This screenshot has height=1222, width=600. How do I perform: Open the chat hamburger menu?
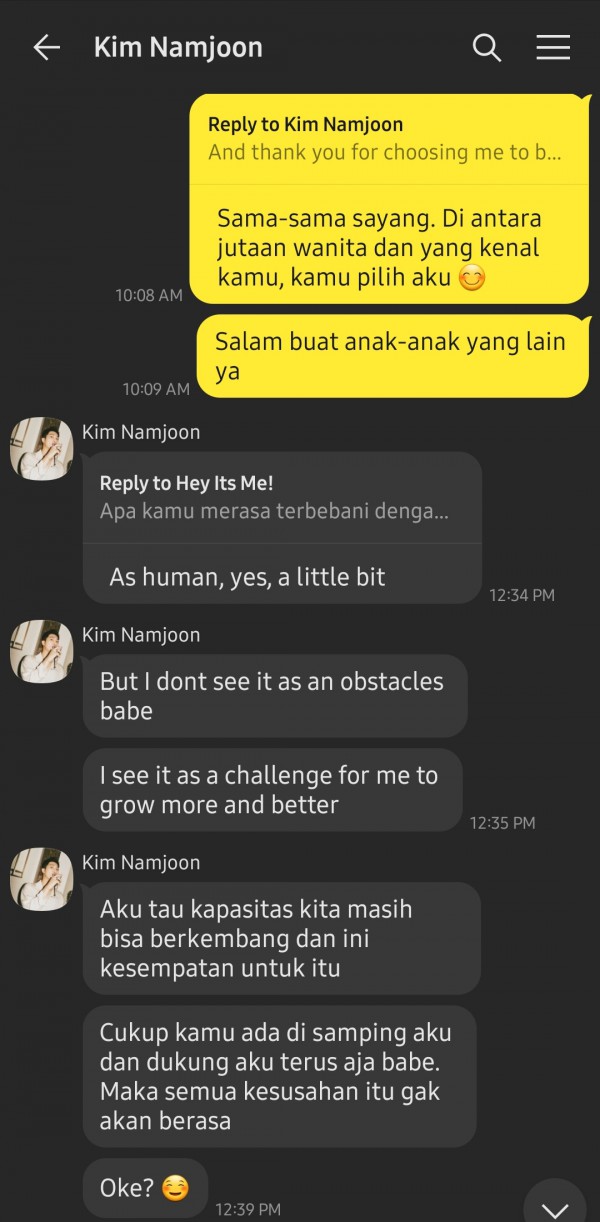[553, 48]
